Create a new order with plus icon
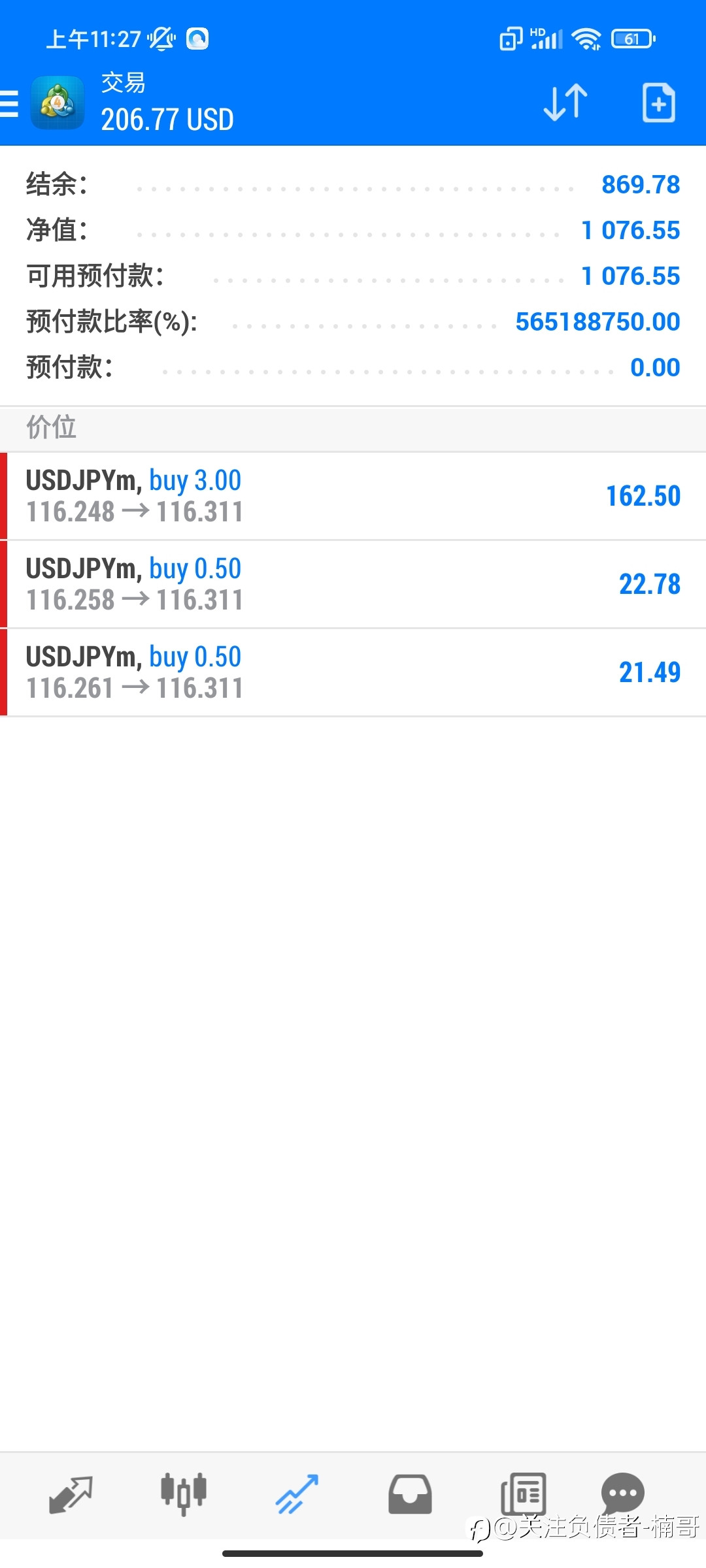 [658, 103]
